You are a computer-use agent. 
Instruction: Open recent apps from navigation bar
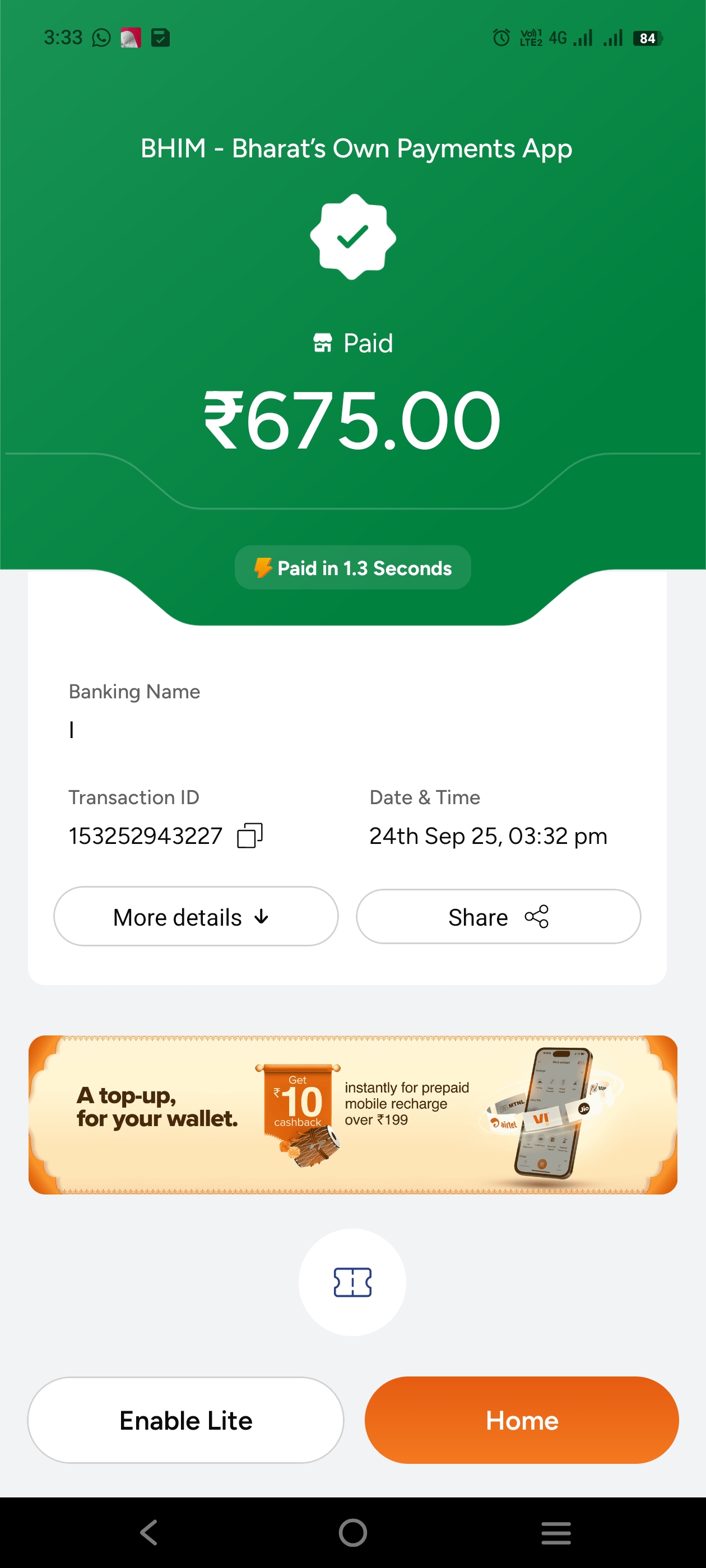(x=555, y=1532)
